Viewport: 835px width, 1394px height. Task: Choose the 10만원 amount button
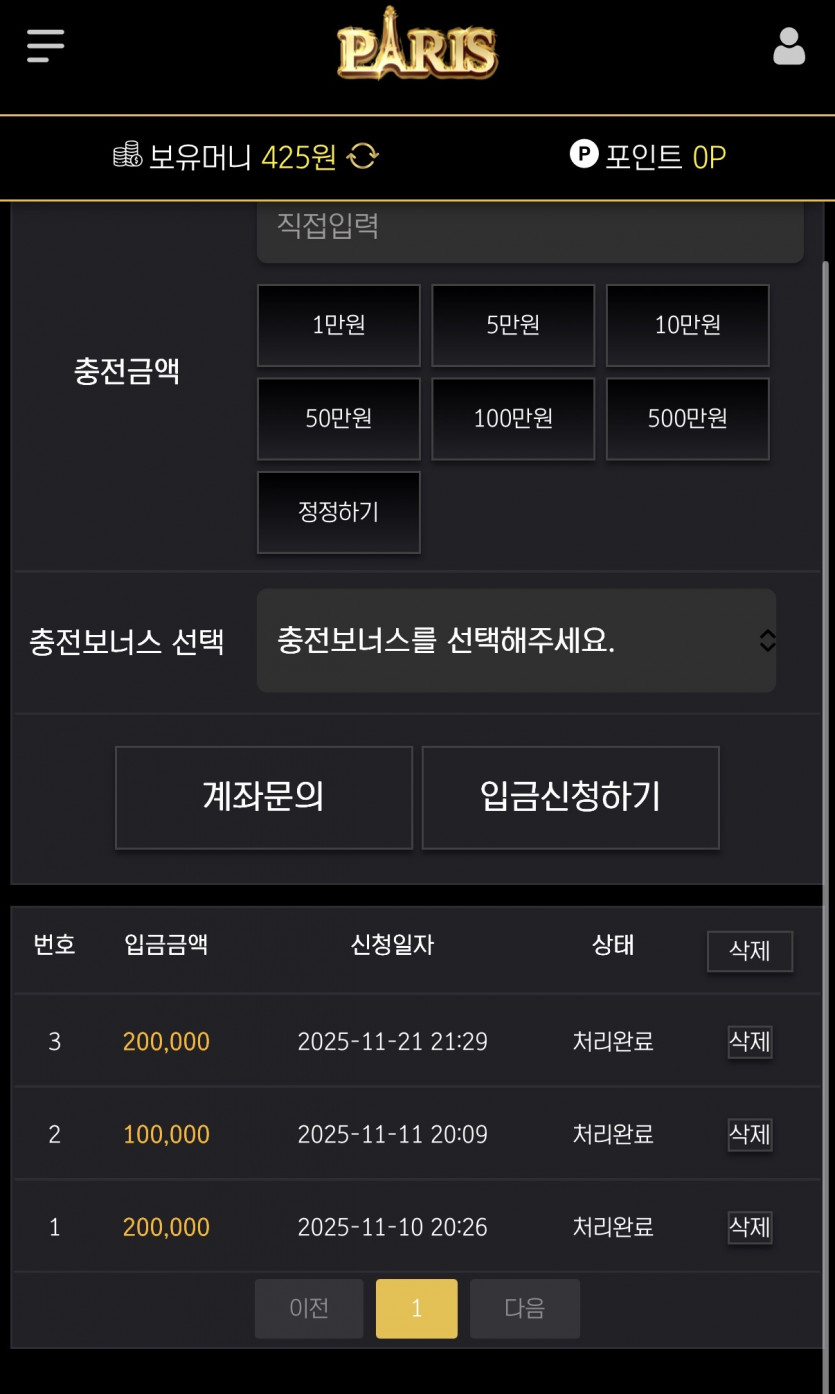(687, 325)
